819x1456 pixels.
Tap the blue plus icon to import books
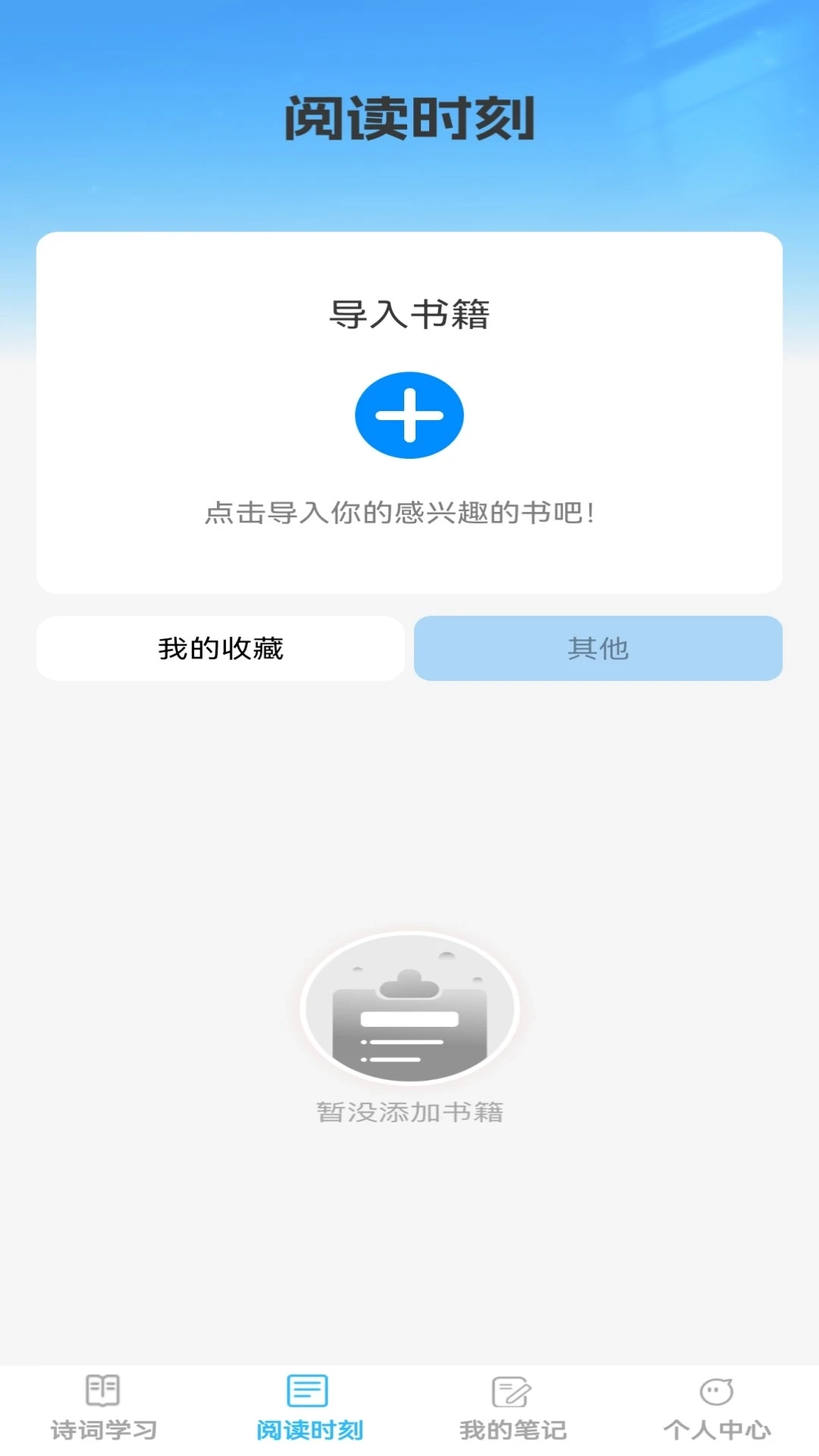click(x=409, y=416)
